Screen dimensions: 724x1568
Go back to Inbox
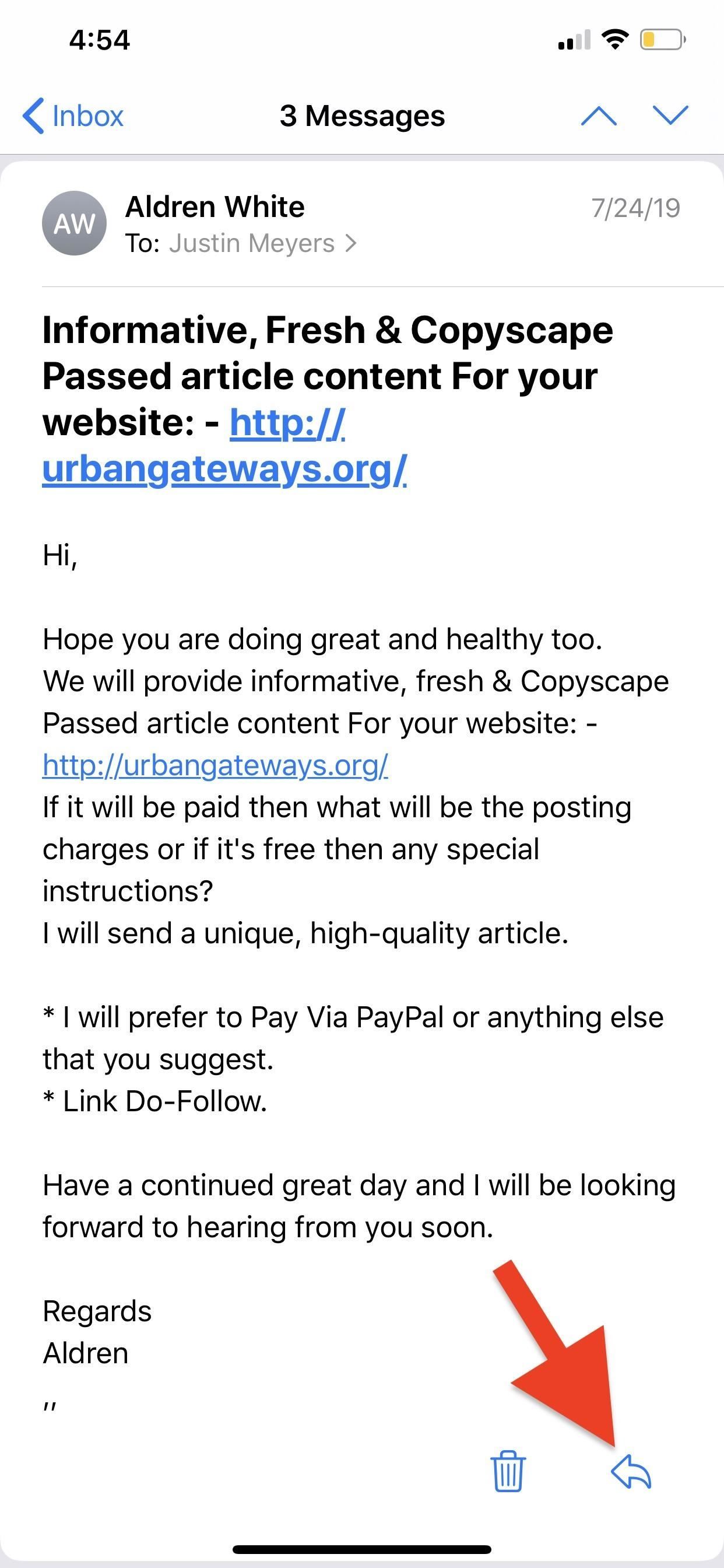(x=73, y=116)
